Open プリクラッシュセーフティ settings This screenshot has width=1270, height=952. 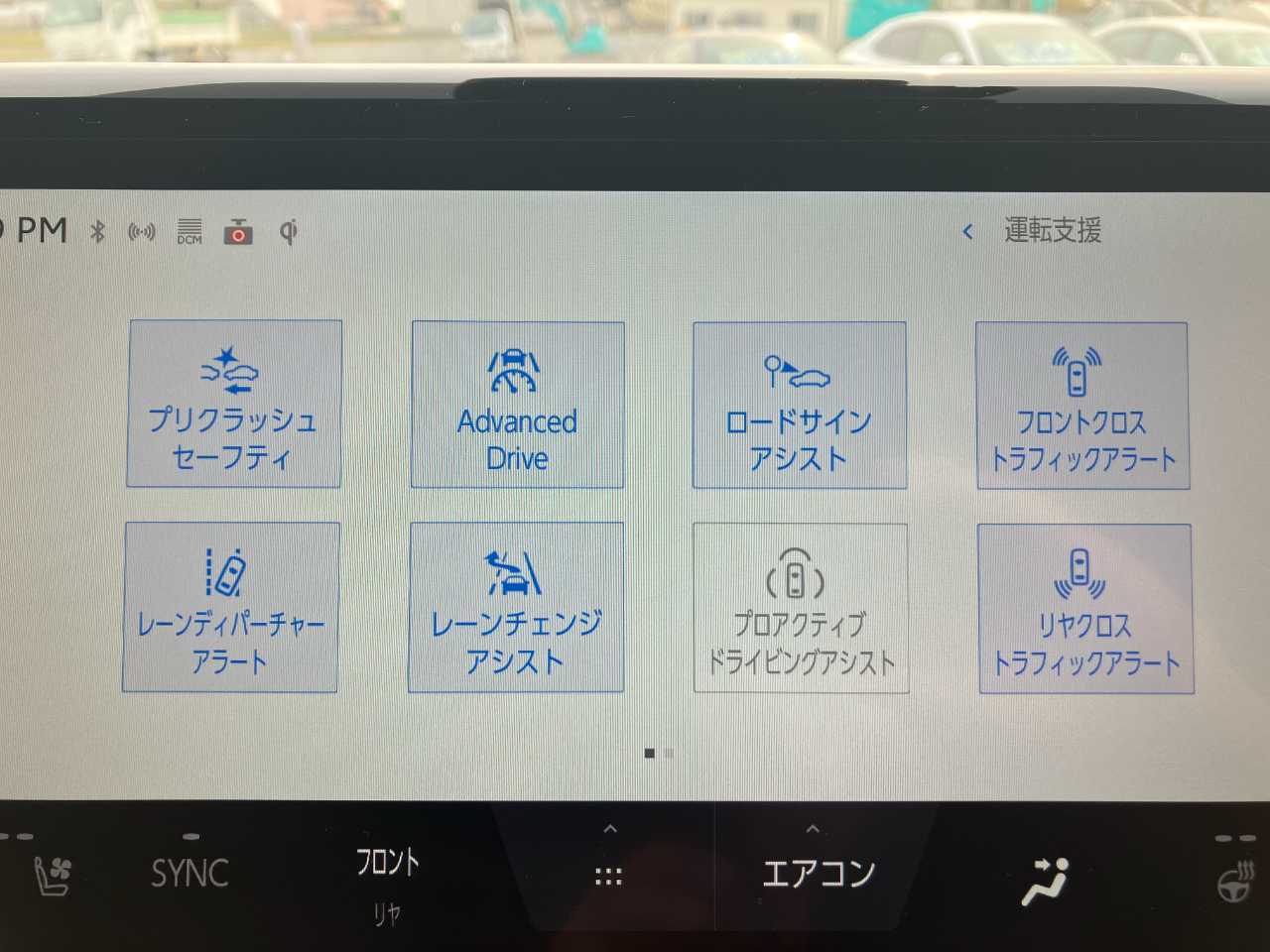pos(234,405)
